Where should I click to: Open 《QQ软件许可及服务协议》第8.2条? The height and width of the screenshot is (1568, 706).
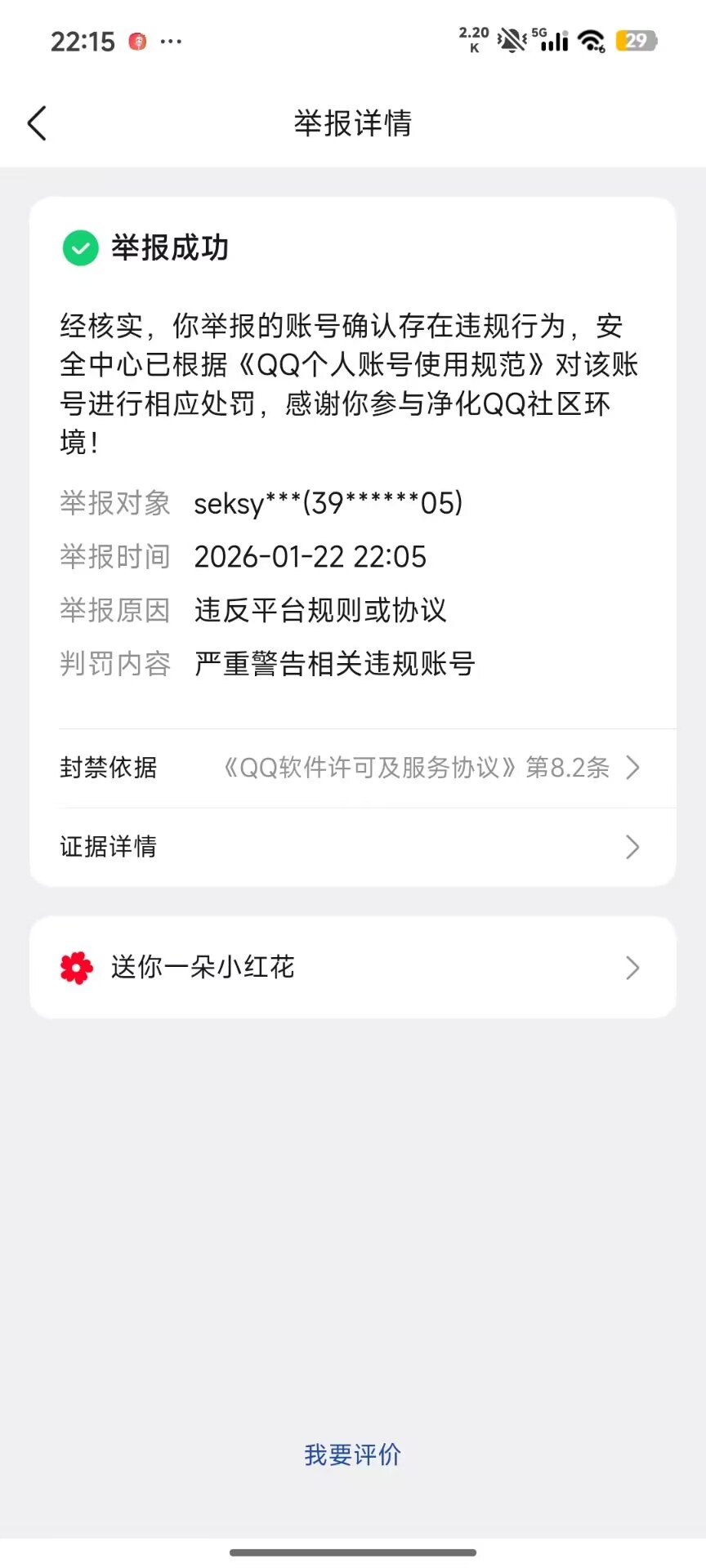coord(417,767)
